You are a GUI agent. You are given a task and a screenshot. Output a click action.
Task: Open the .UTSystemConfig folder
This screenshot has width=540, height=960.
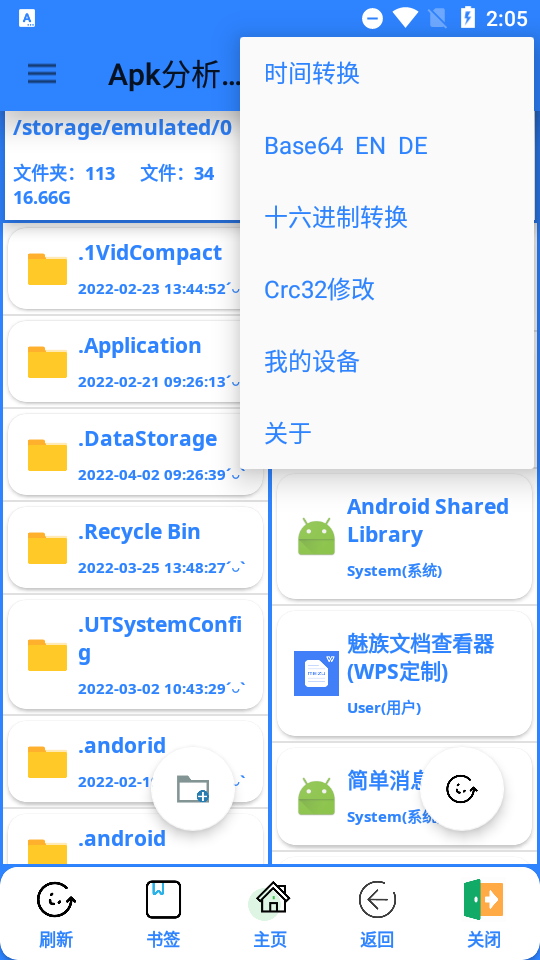135,654
